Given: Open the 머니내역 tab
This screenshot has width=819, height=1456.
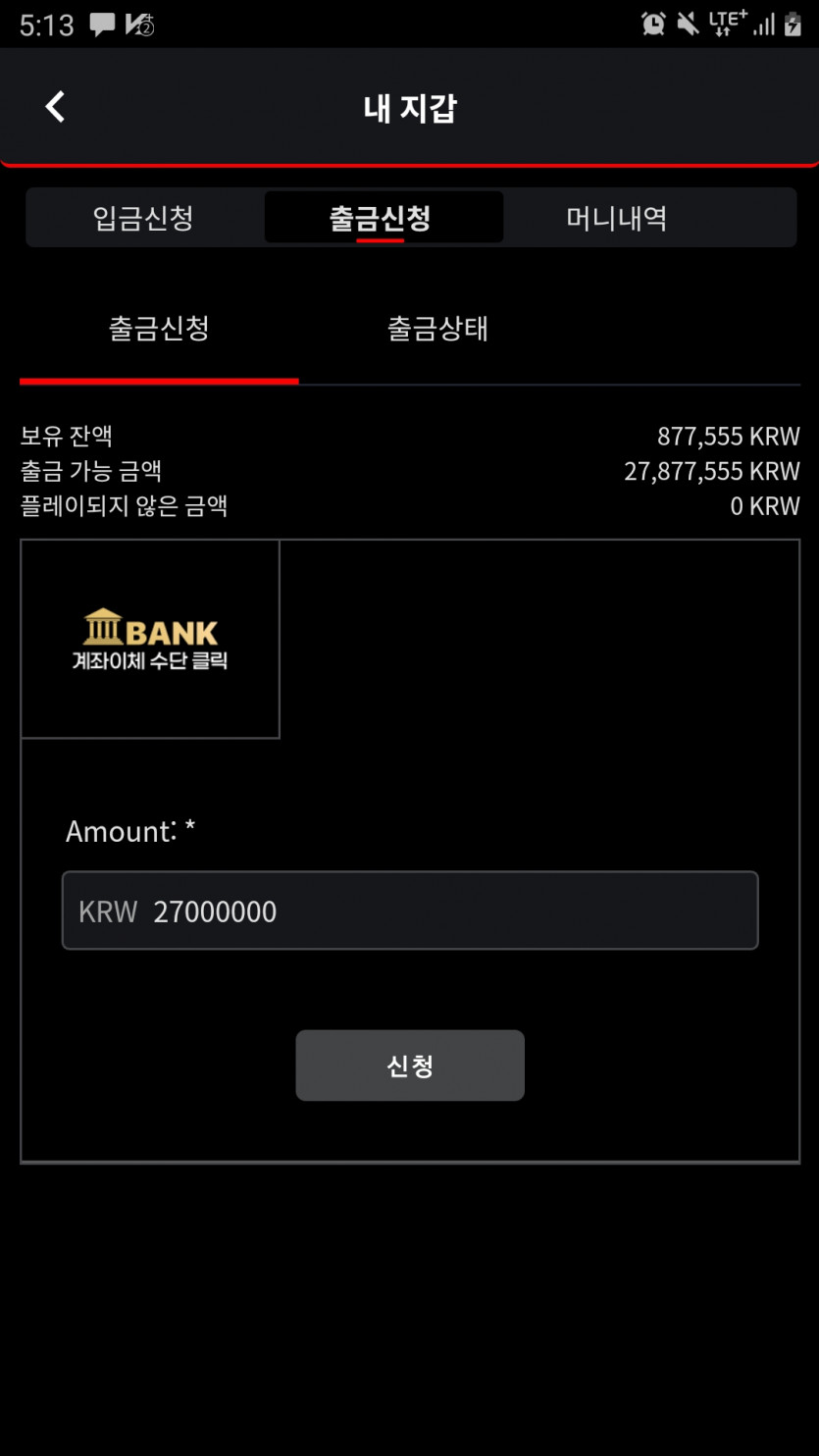Looking at the screenshot, I should pyautogui.click(x=617, y=217).
